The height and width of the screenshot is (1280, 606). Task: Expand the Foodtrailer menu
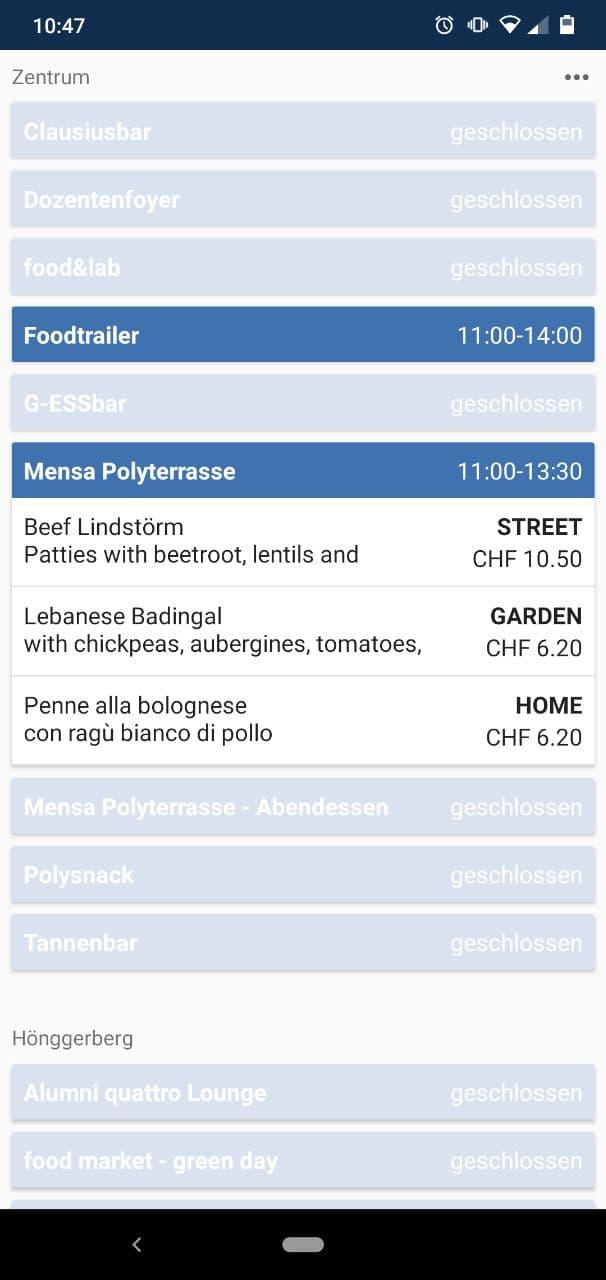302,335
